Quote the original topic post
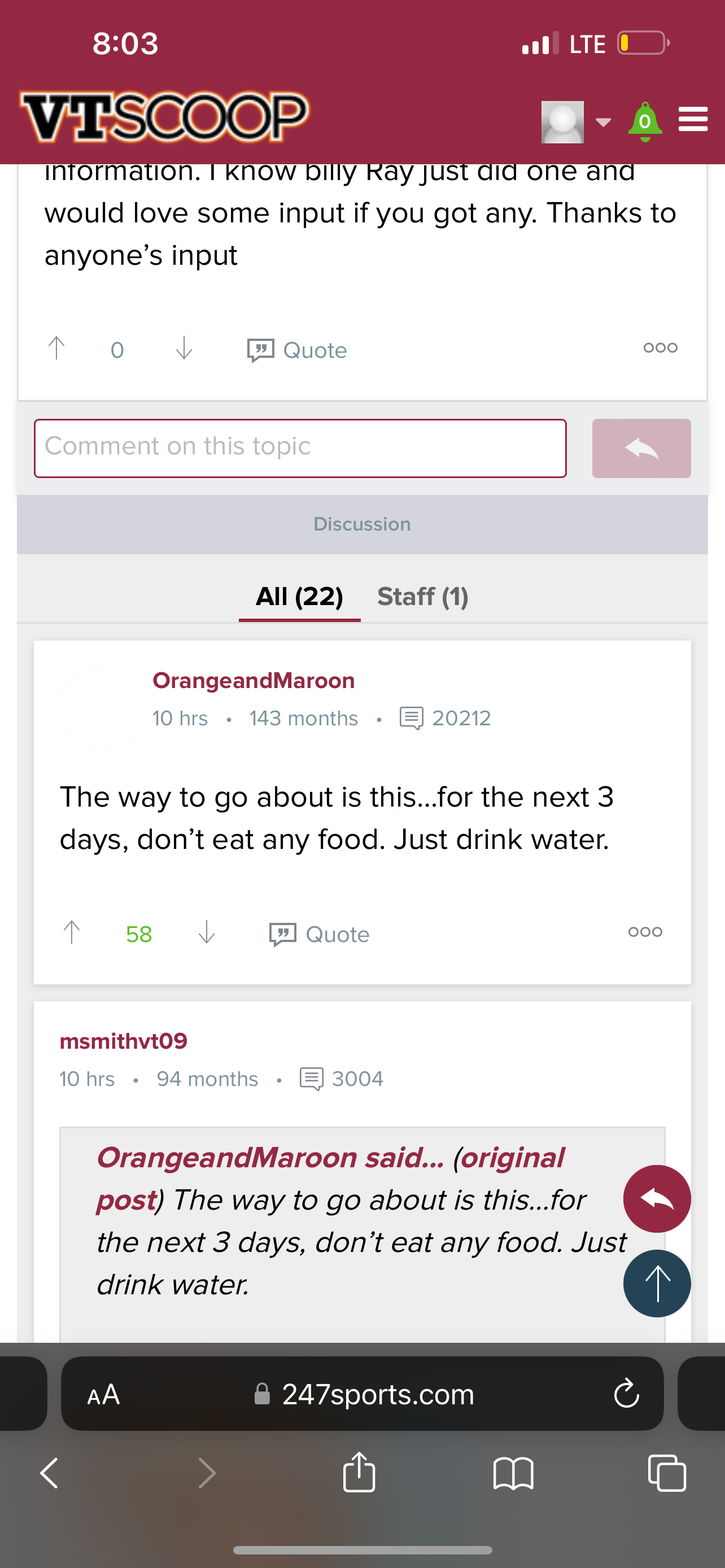The image size is (725, 1568). point(297,351)
